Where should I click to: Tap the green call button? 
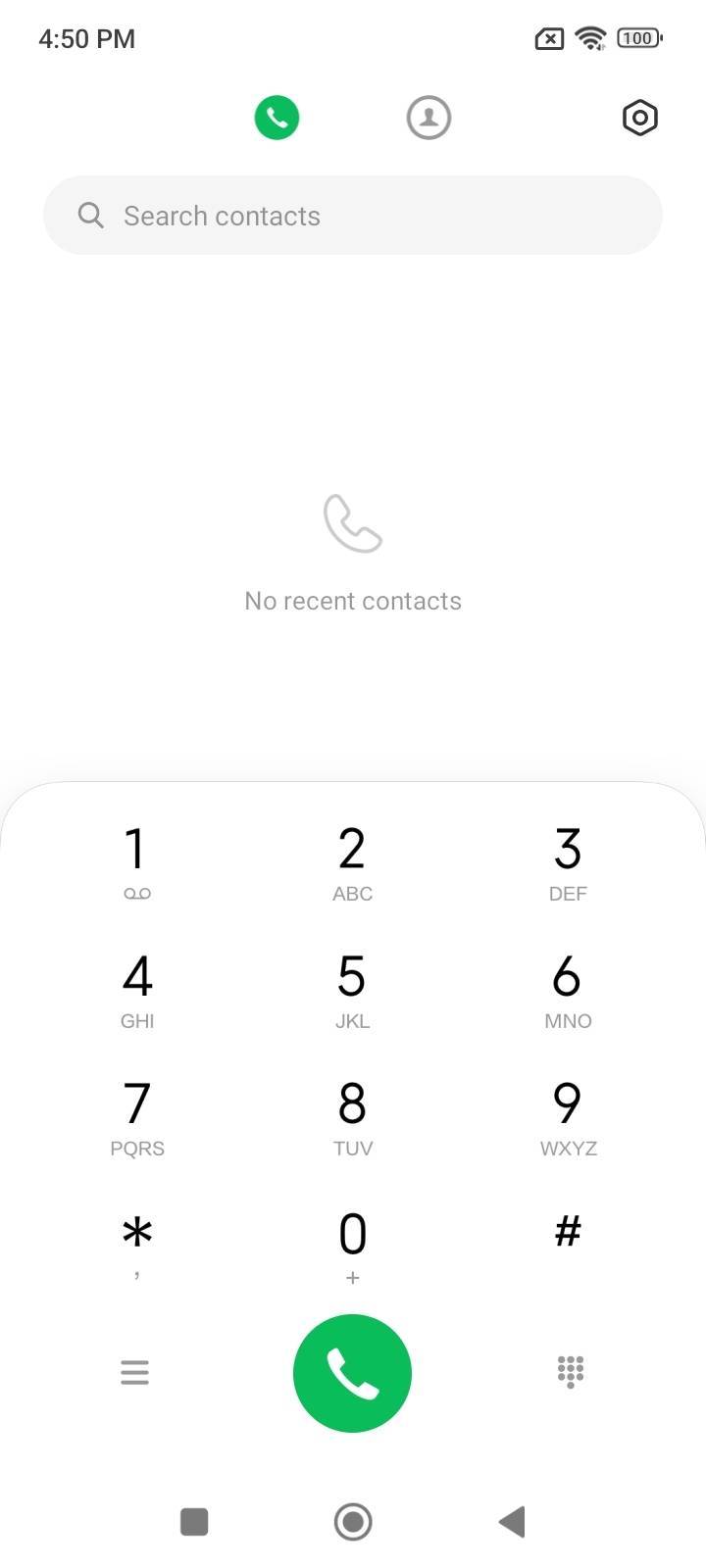[x=353, y=1372]
